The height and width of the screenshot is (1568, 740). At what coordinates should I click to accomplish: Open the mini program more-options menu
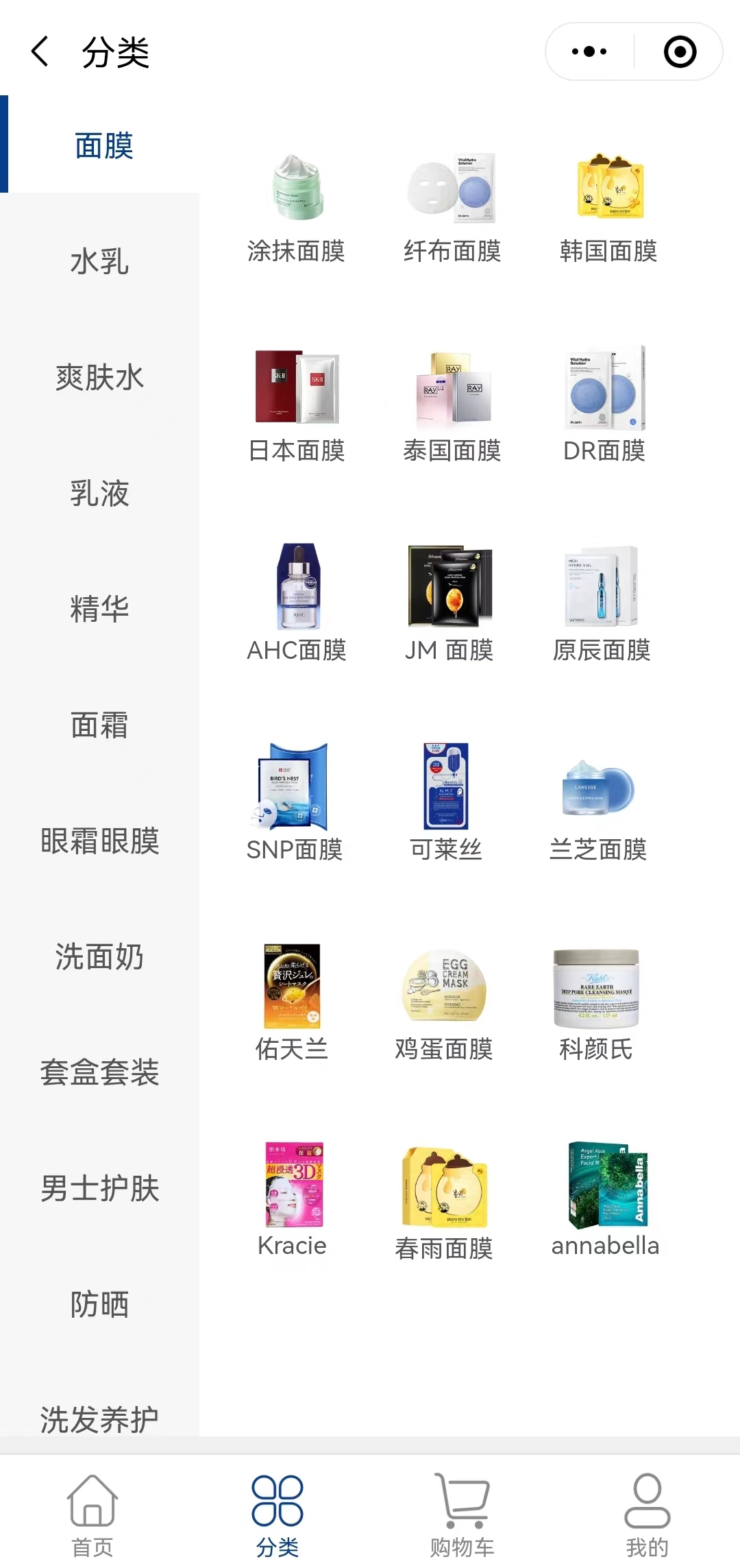589,52
